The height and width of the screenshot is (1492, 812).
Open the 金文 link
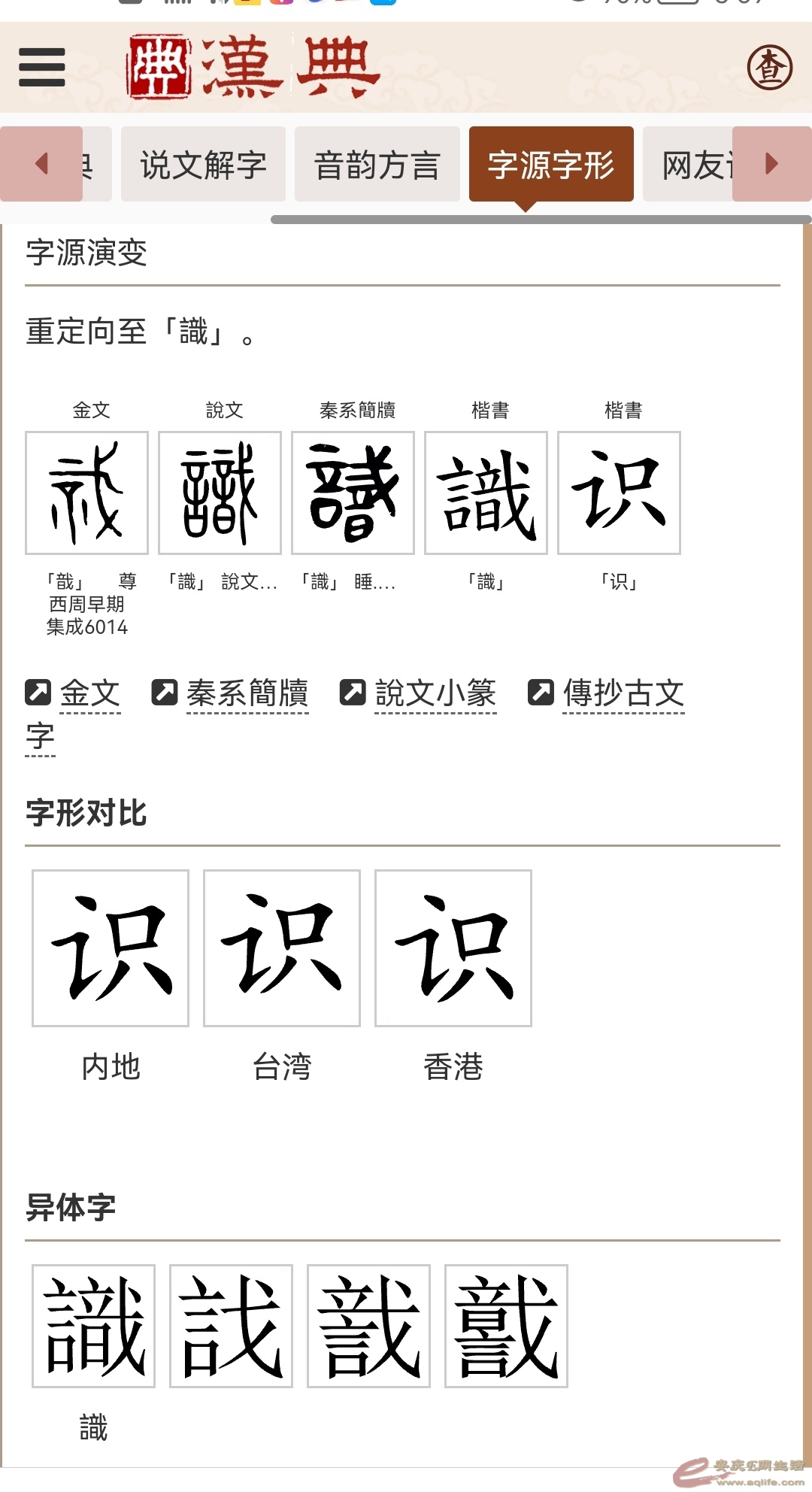[89, 693]
